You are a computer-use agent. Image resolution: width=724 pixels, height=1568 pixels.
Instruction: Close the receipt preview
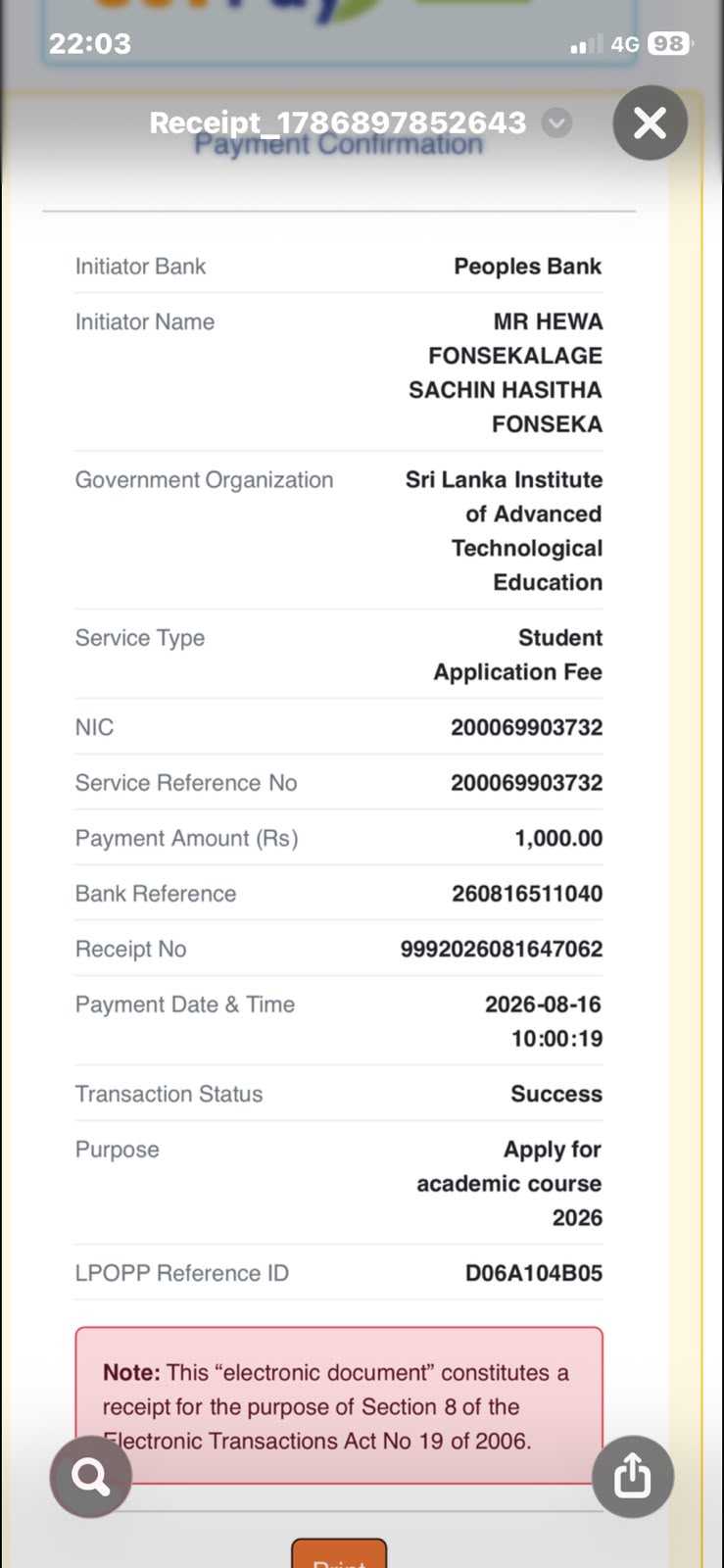[x=650, y=122]
